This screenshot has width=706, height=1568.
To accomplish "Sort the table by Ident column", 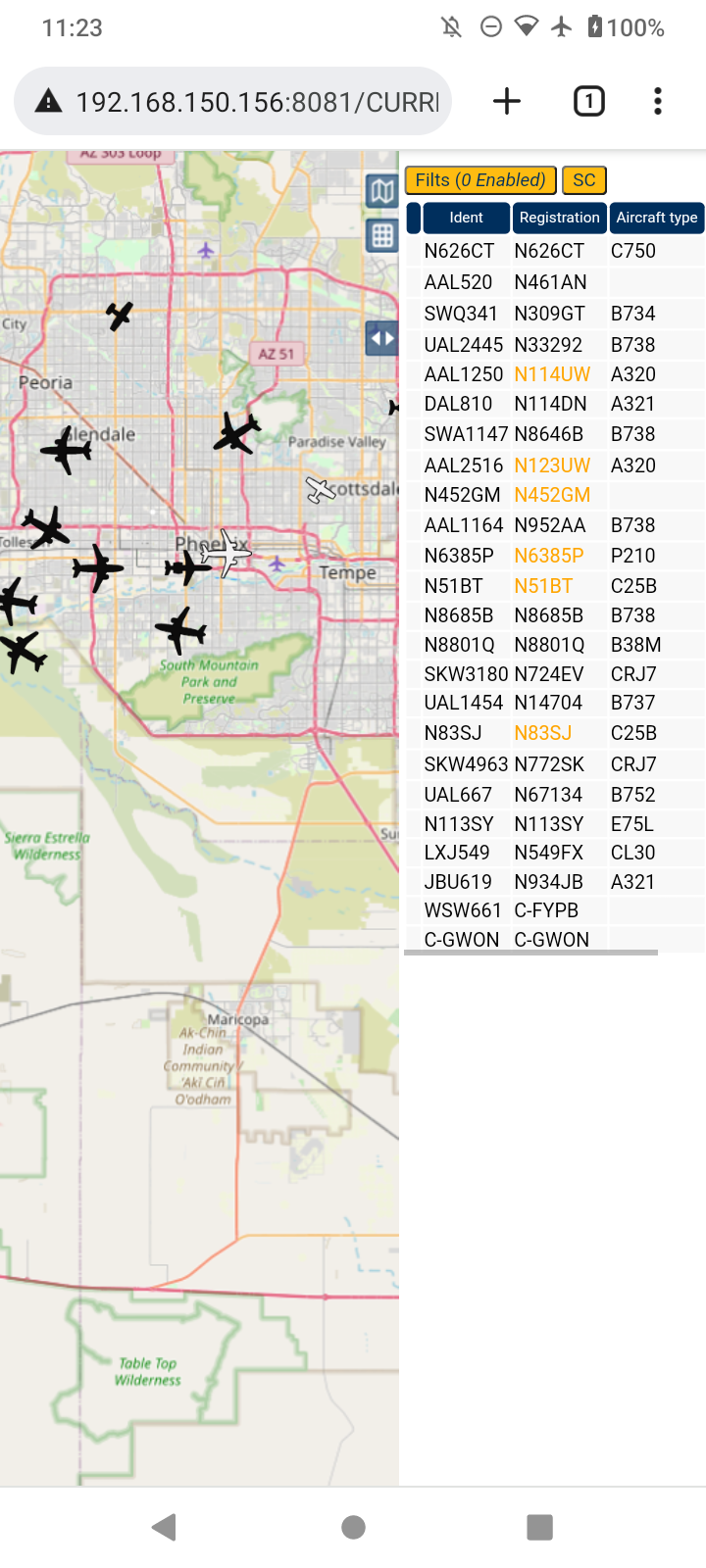I will click(466, 218).
